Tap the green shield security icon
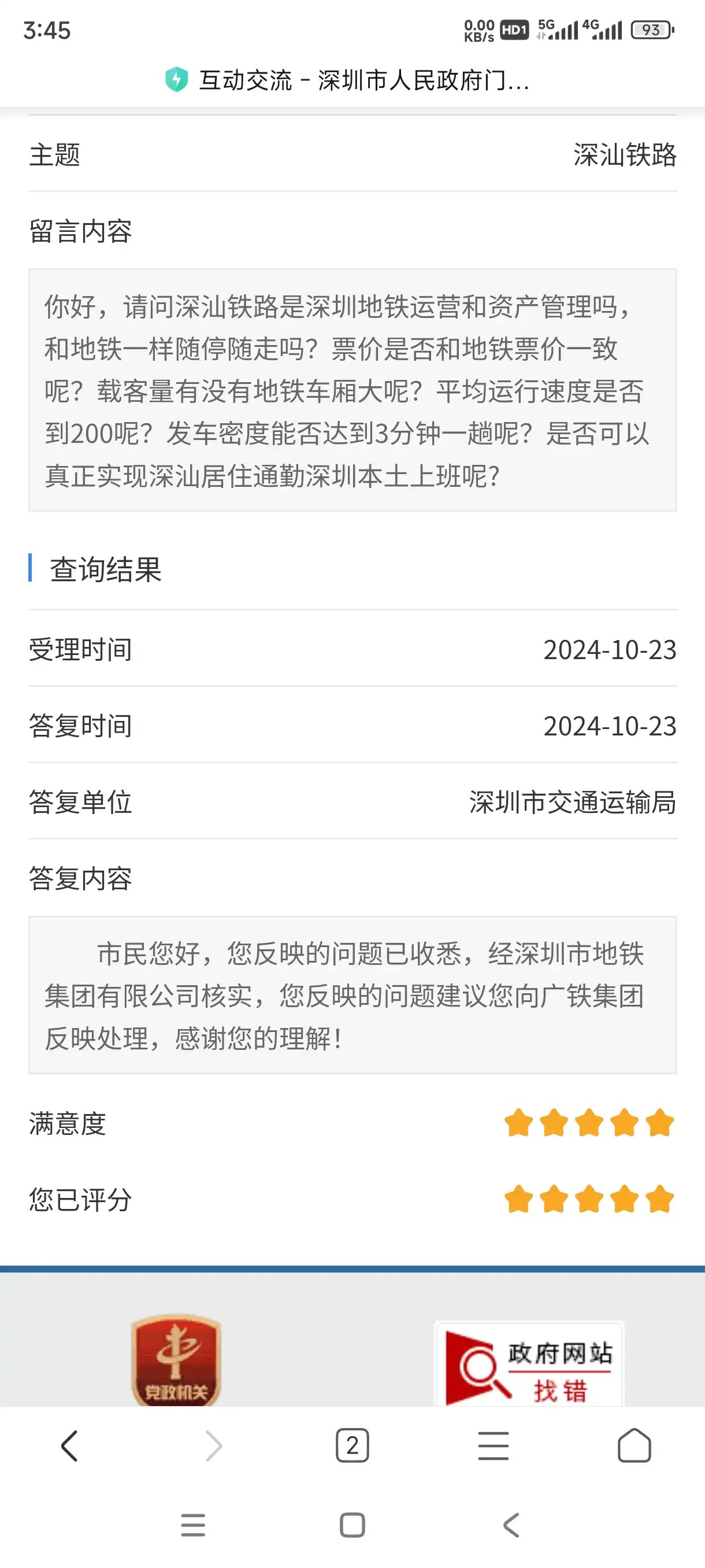 point(176,80)
